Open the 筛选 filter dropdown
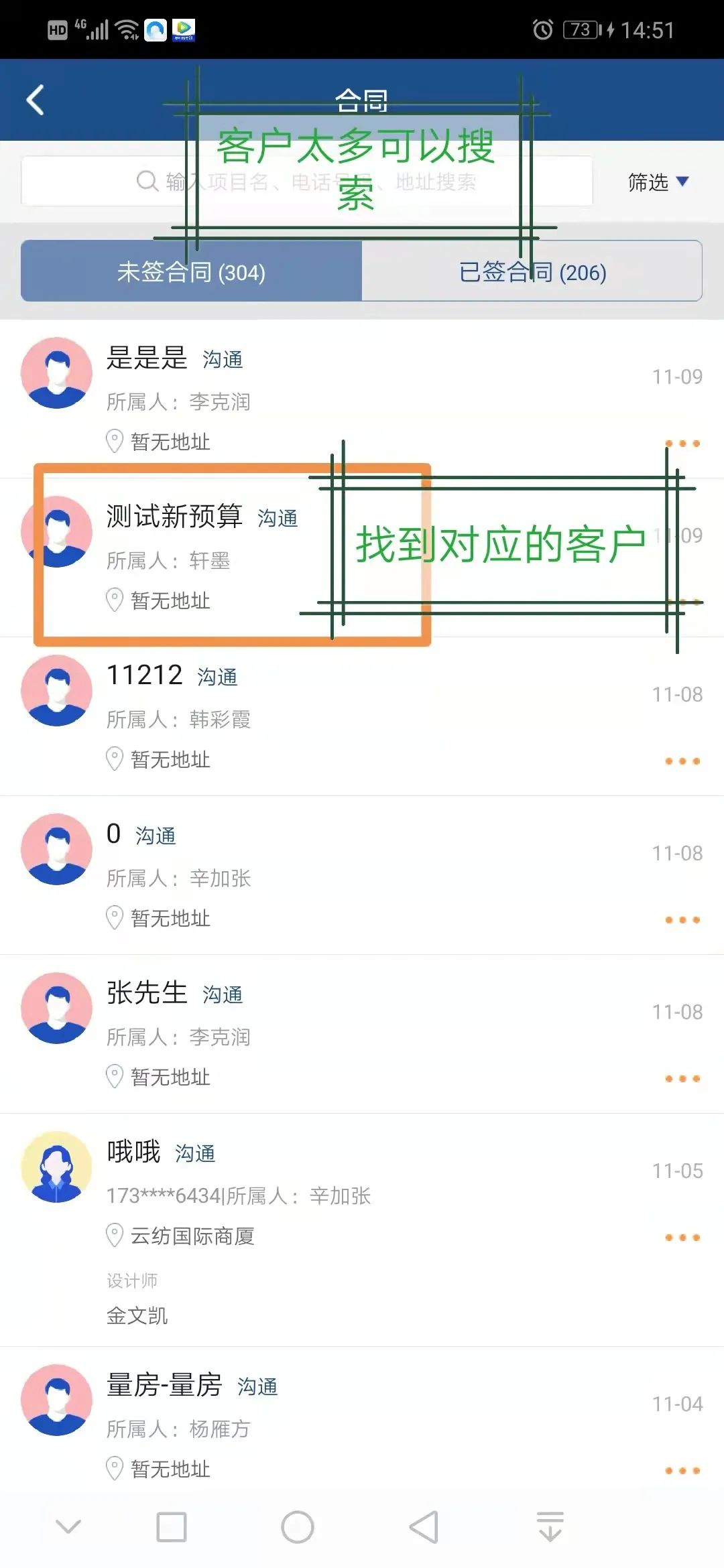This screenshot has width=724, height=1568. point(658,182)
